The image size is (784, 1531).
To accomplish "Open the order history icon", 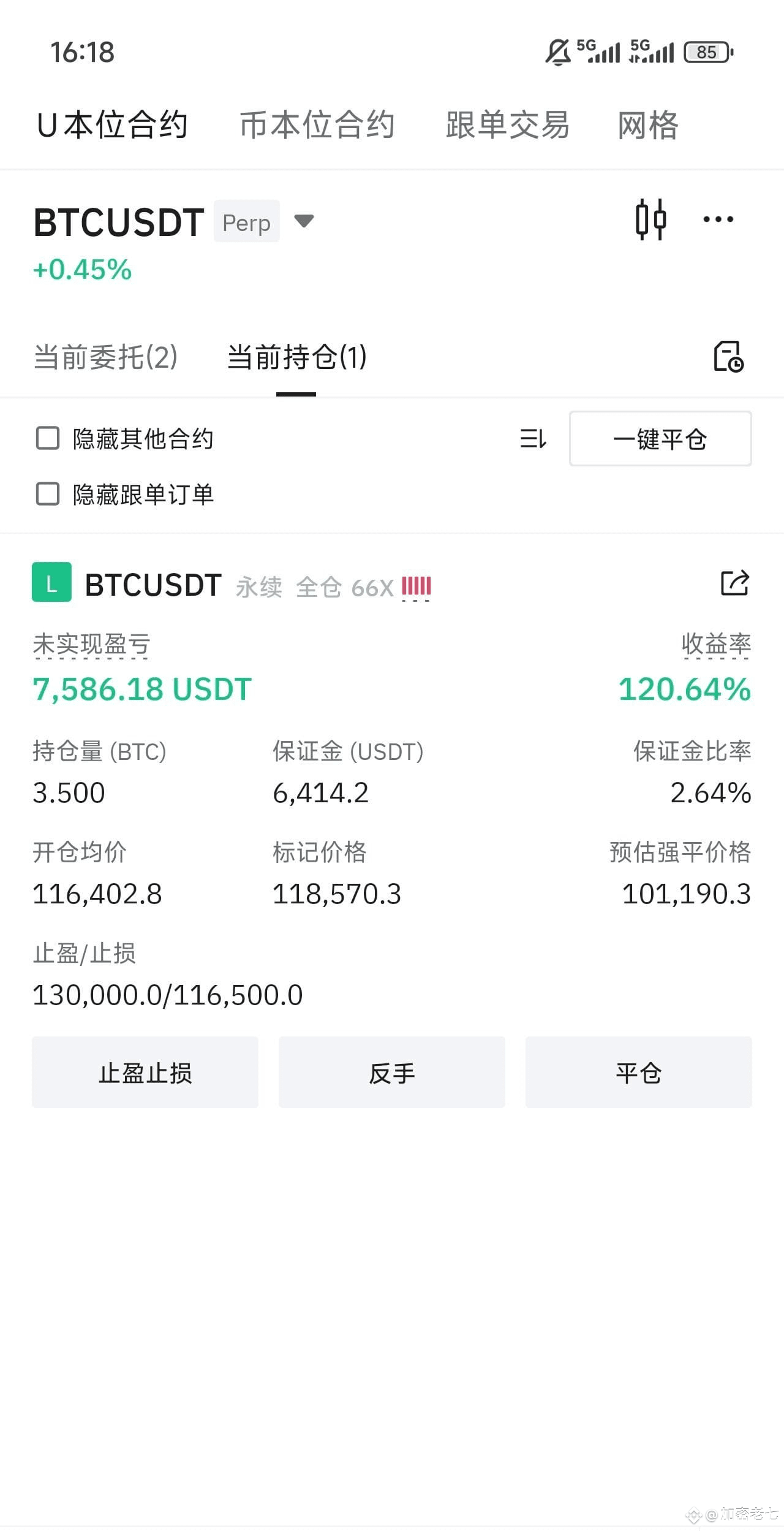I will pyautogui.click(x=728, y=357).
